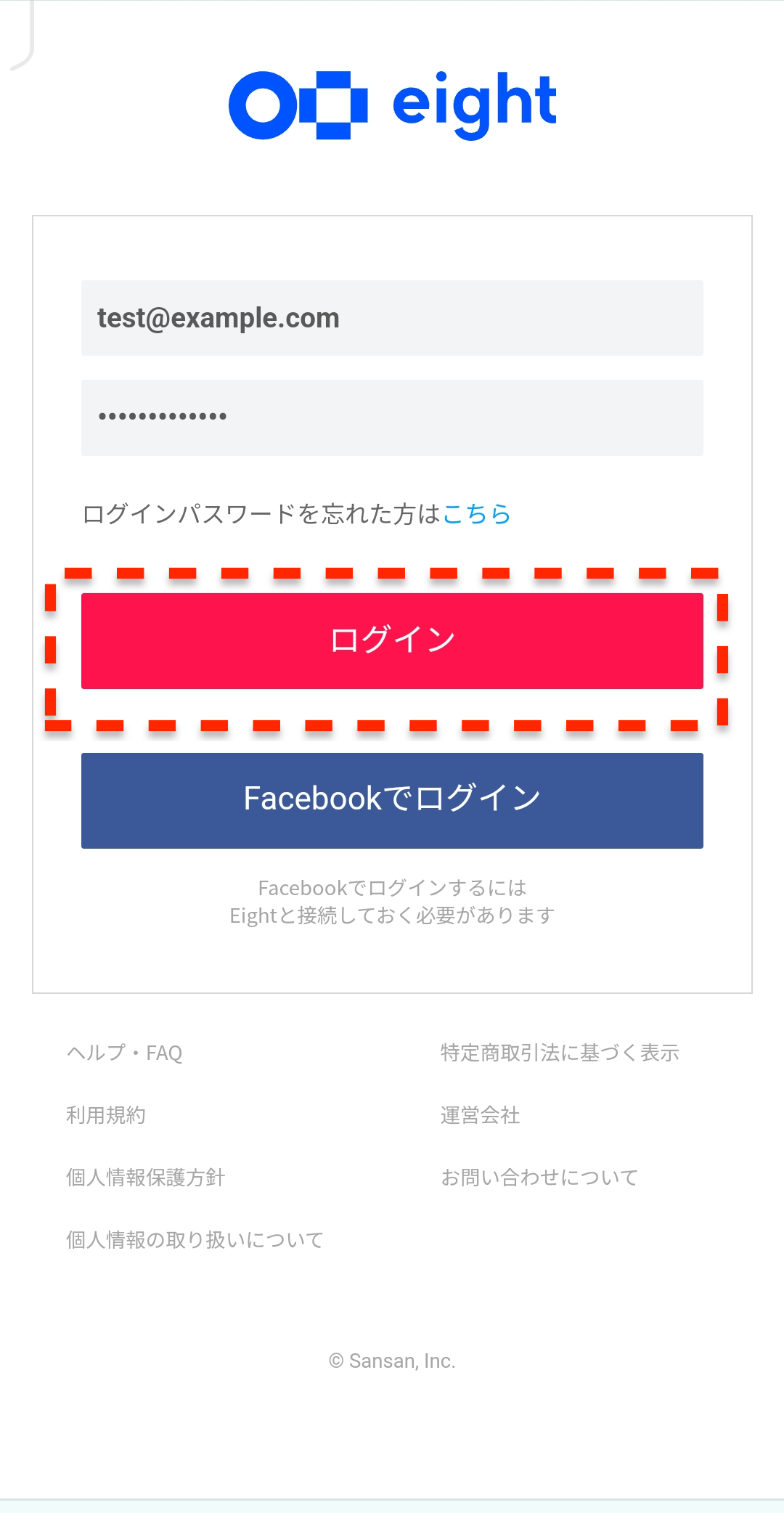
Task: Open 個人情報の取り扱いについて link
Action: tap(195, 1240)
